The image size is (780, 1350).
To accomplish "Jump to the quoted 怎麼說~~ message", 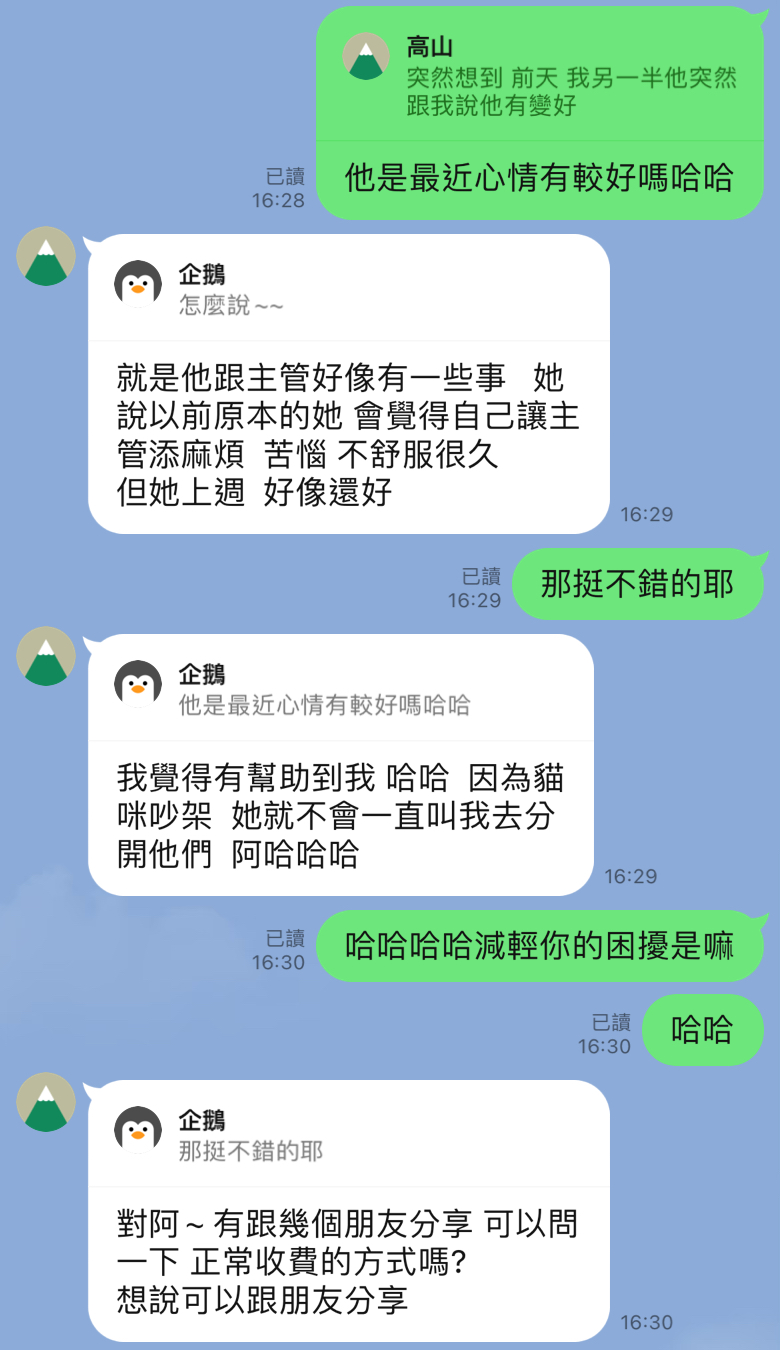I will pyautogui.click(x=348, y=289).
